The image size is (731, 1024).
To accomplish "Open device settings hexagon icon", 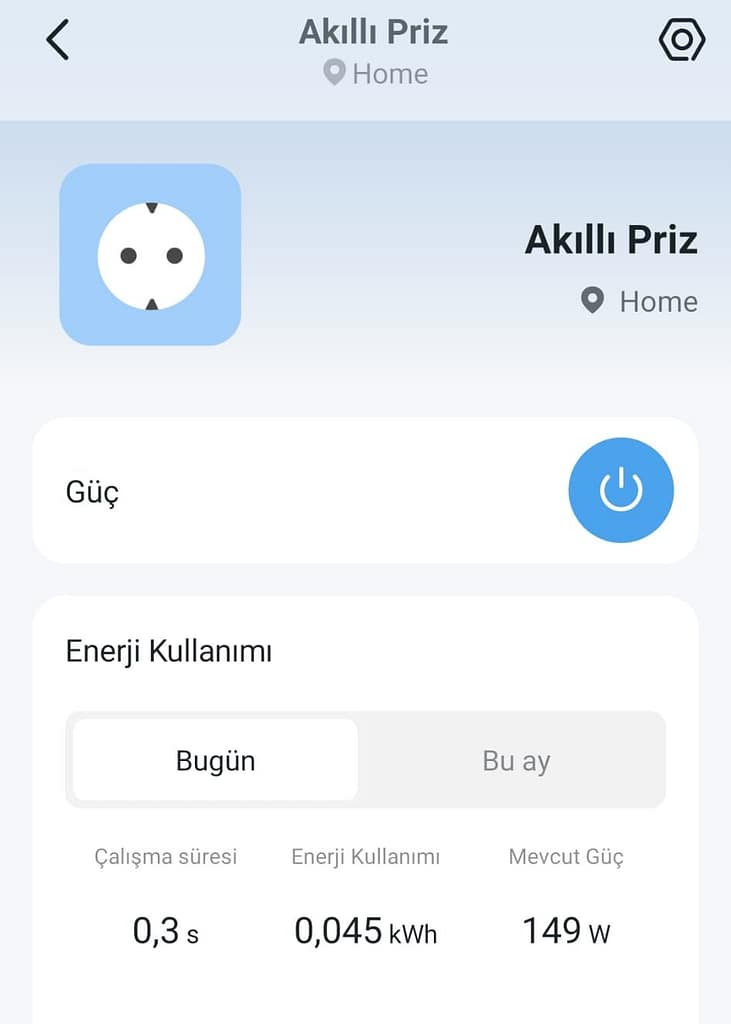I will [x=682, y=40].
